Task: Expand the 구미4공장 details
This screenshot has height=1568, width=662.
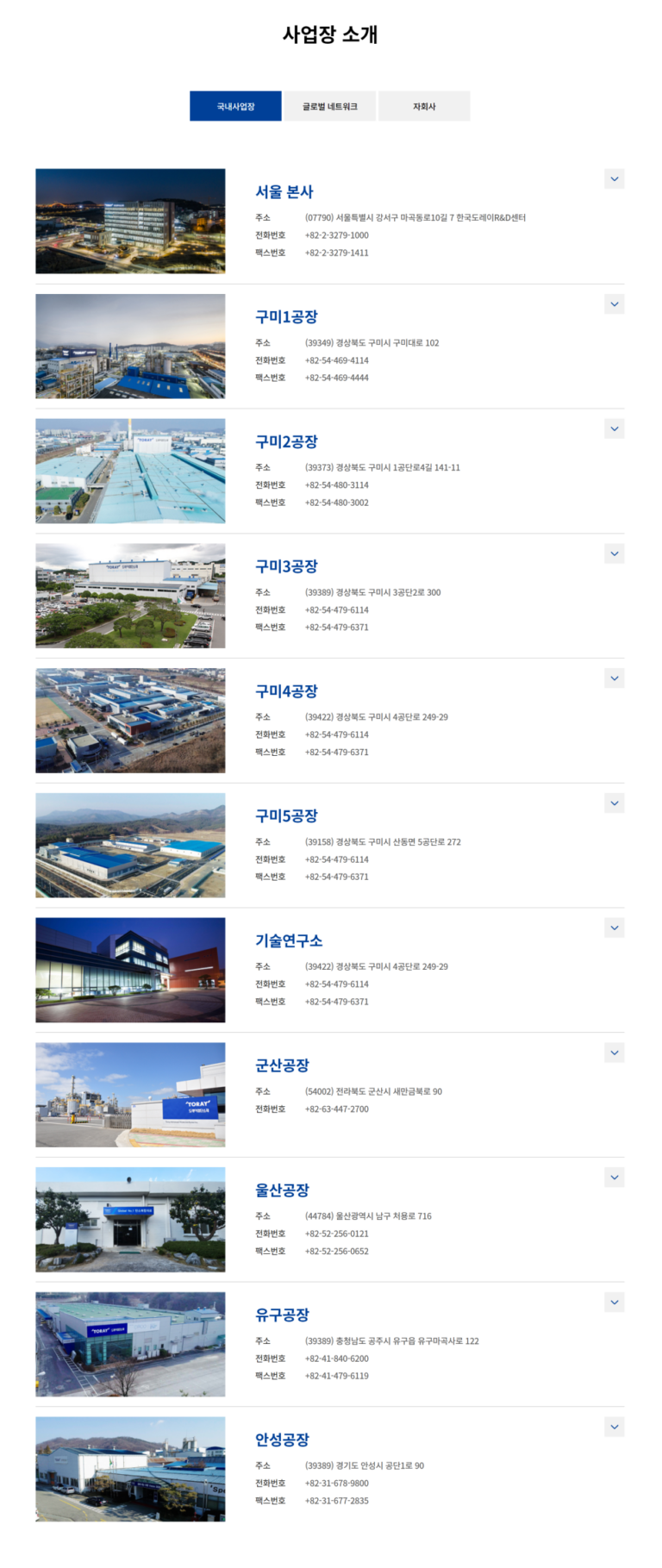Action: 614,678
